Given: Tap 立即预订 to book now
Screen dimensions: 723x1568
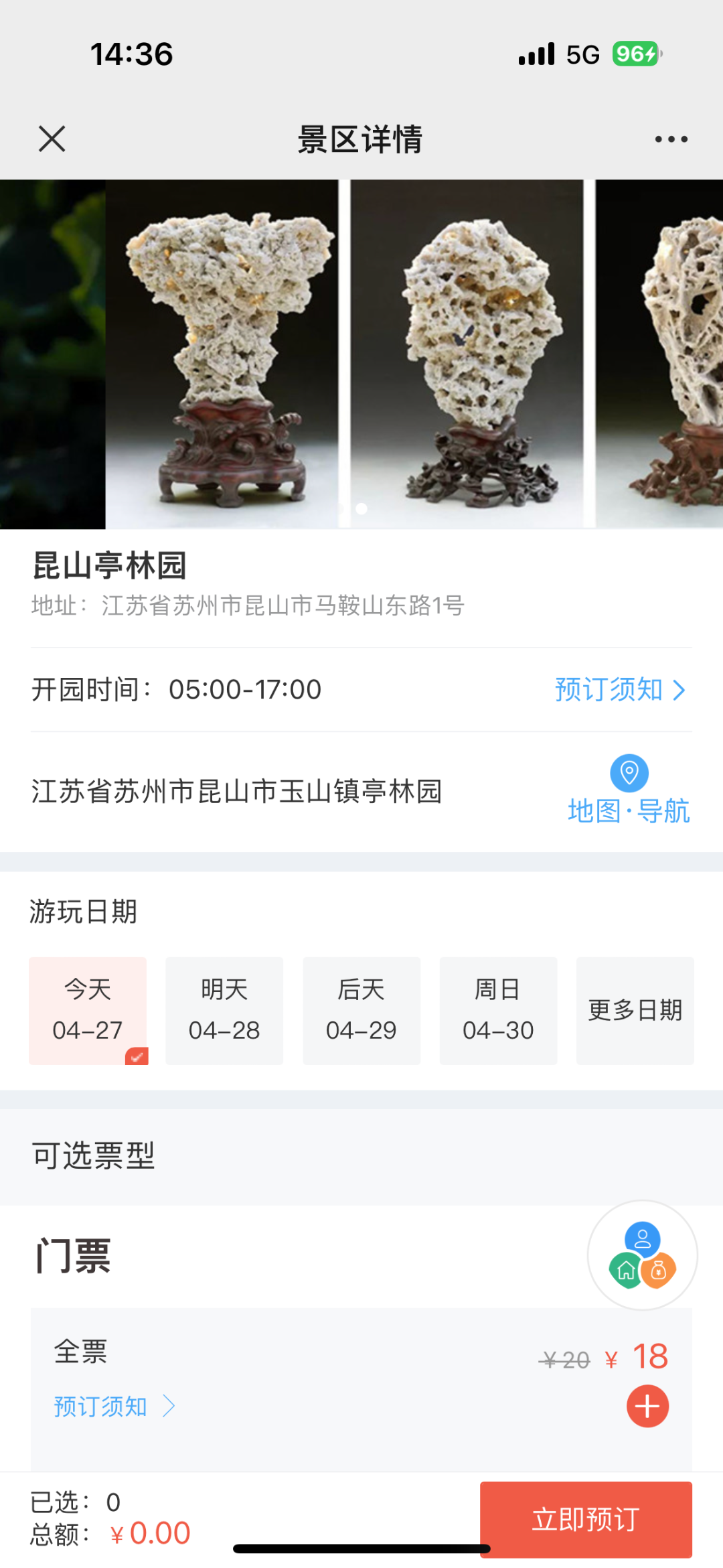Looking at the screenshot, I should (x=586, y=1519).
